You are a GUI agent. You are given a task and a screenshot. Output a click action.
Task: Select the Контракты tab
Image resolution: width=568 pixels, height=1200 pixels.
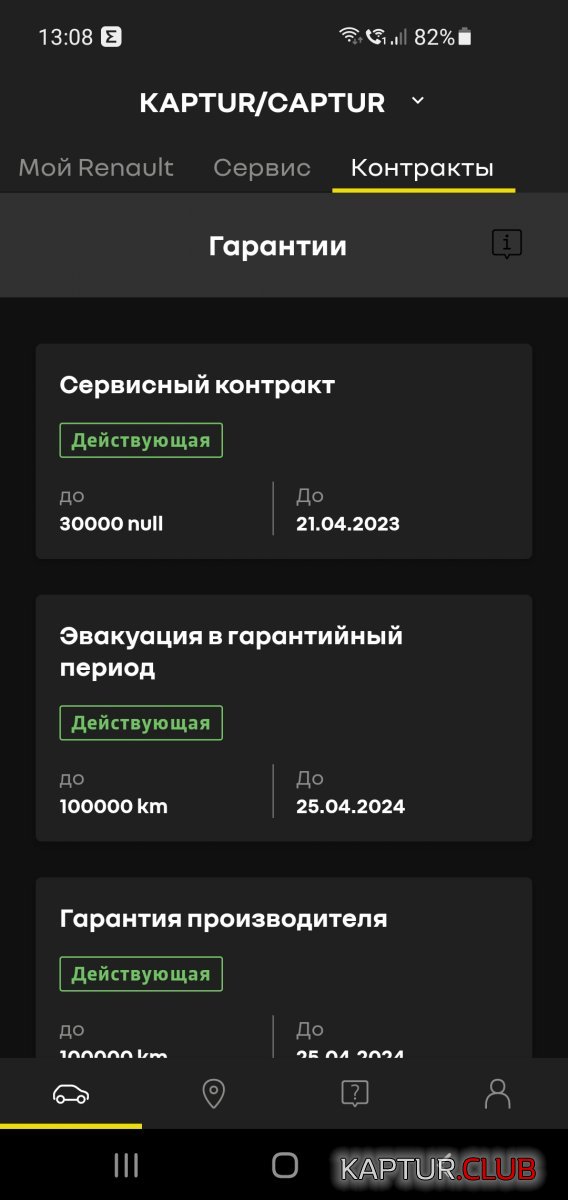423,168
